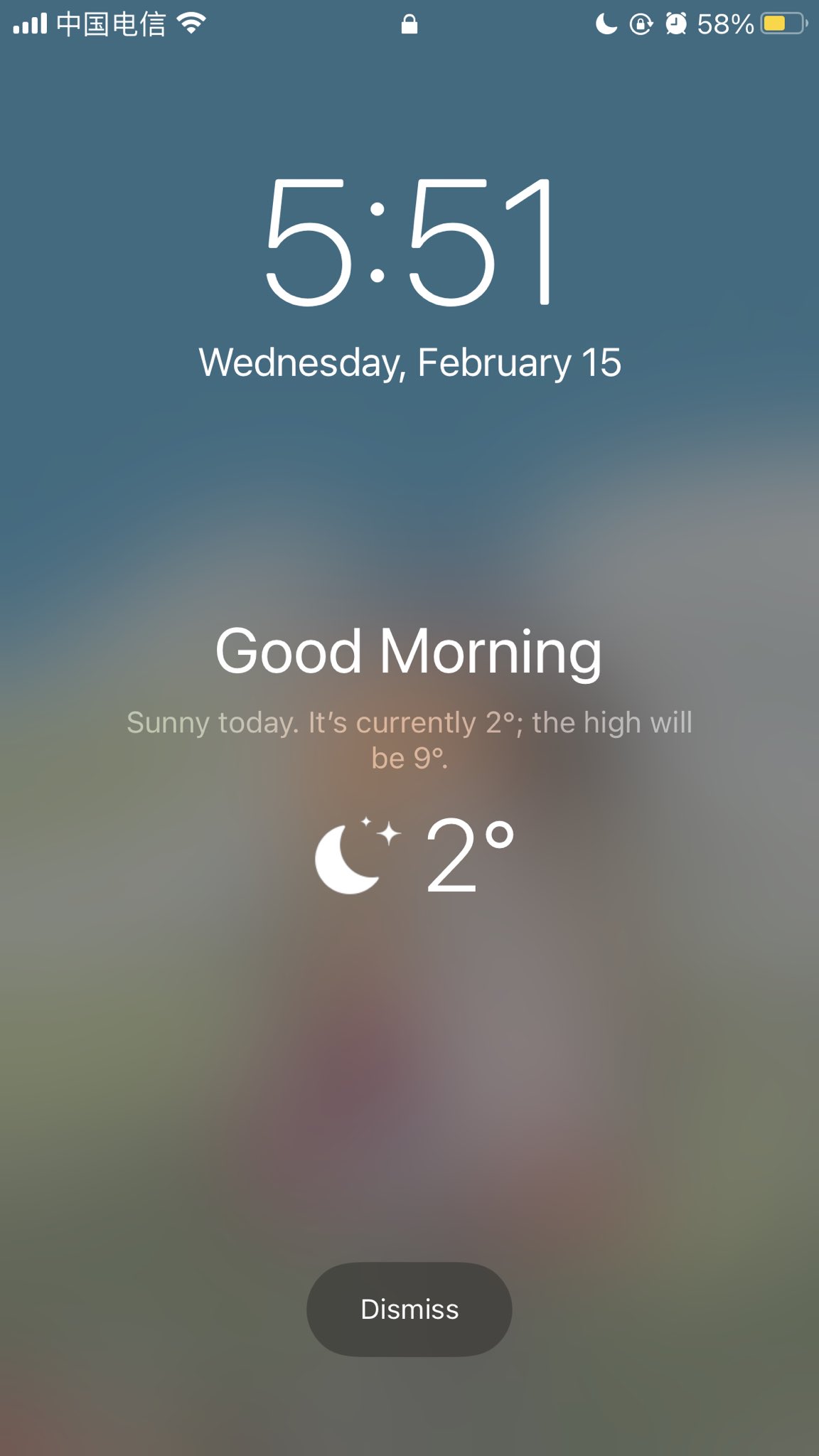
Task: Dismiss the Good Morning screen
Action: click(409, 1309)
